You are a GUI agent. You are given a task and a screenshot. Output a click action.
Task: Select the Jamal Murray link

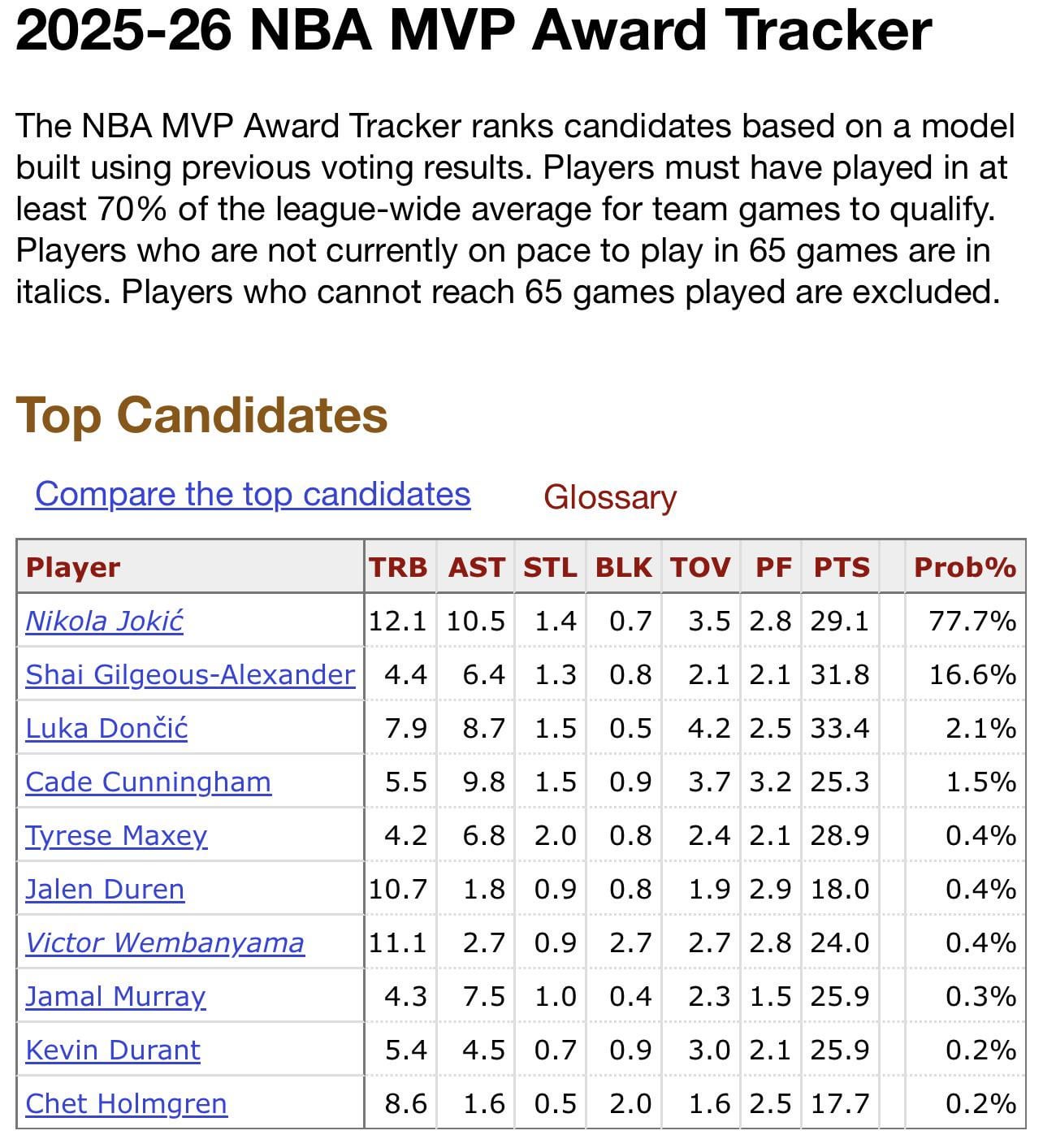point(115,996)
